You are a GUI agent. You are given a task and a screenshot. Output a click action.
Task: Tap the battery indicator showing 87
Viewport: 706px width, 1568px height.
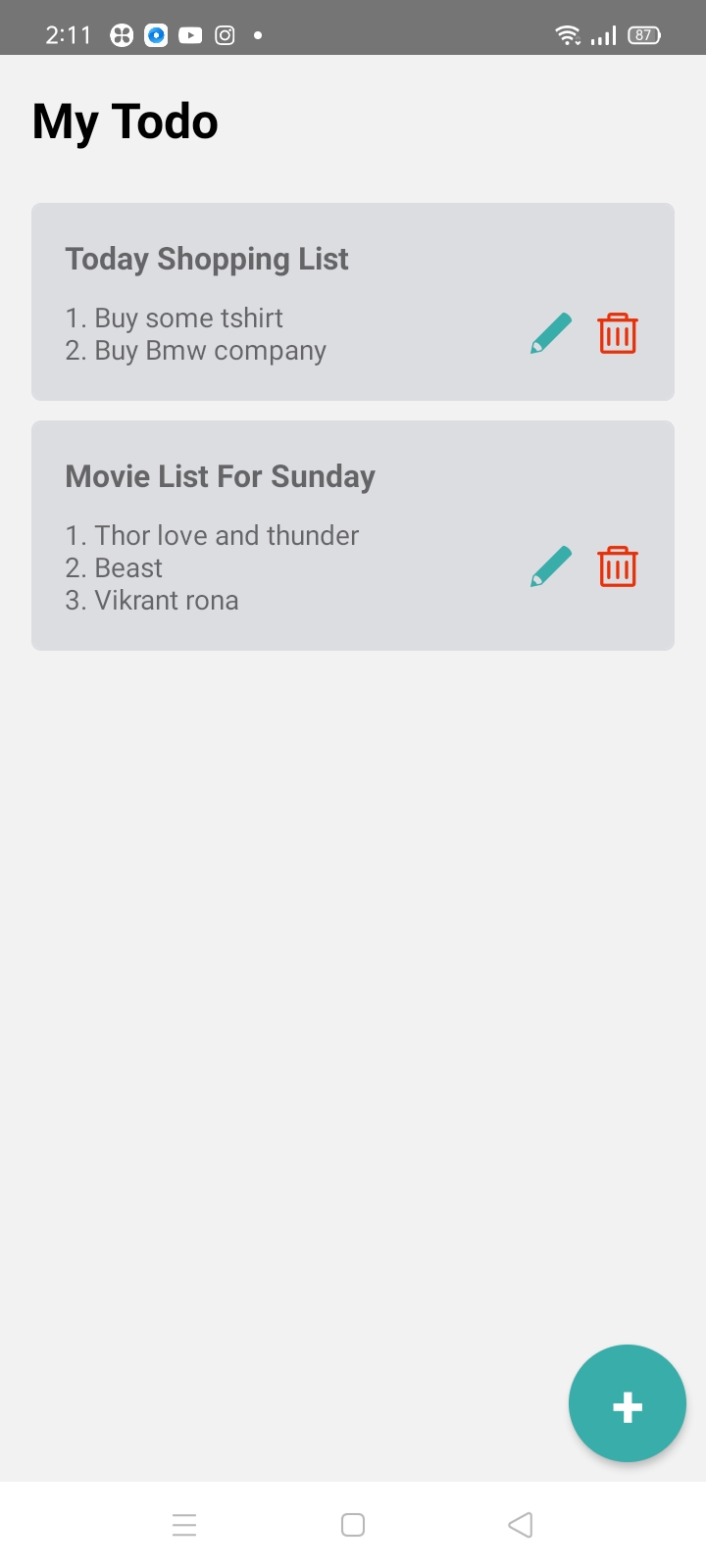(x=644, y=34)
